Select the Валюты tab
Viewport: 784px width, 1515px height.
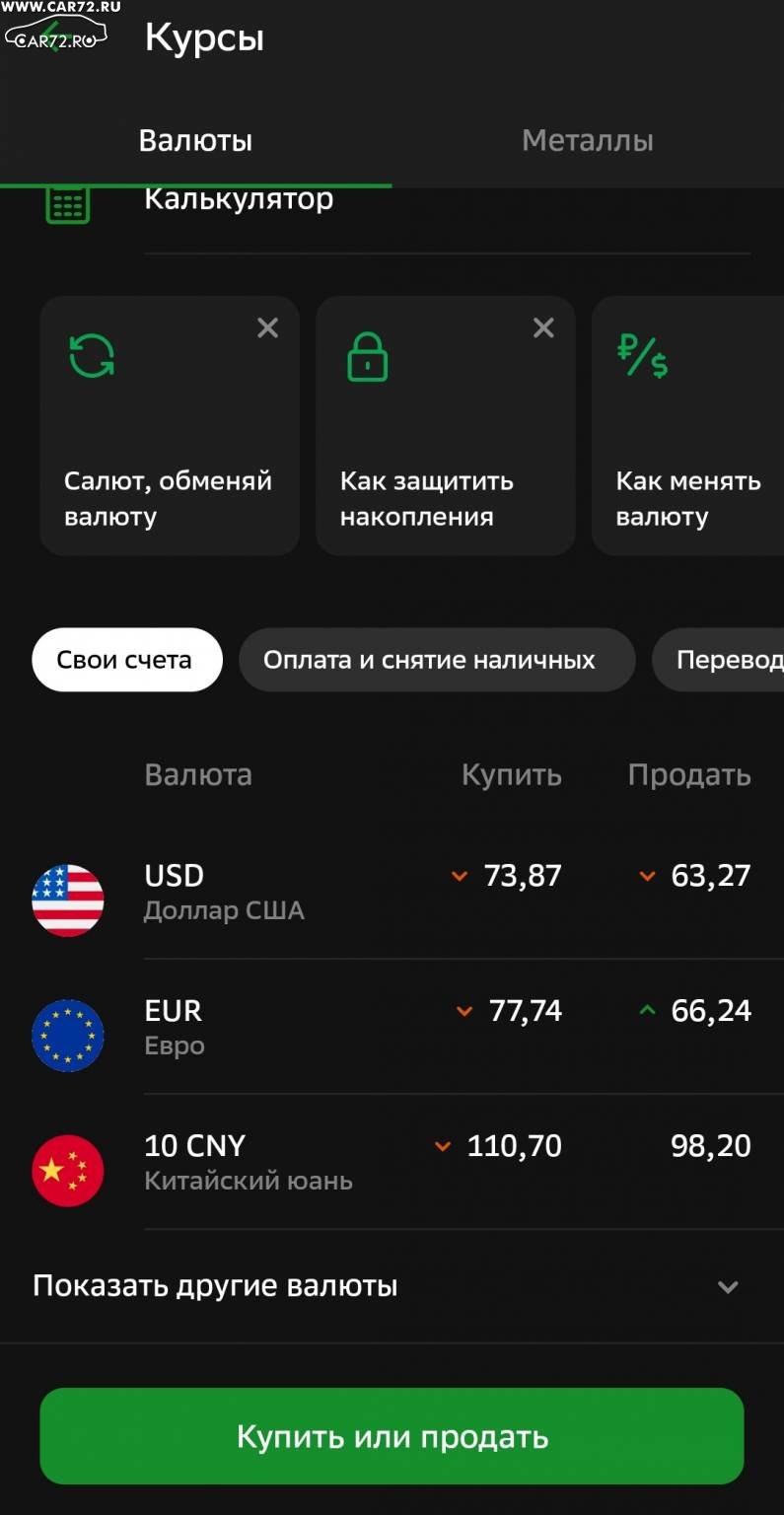pyautogui.click(x=195, y=140)
